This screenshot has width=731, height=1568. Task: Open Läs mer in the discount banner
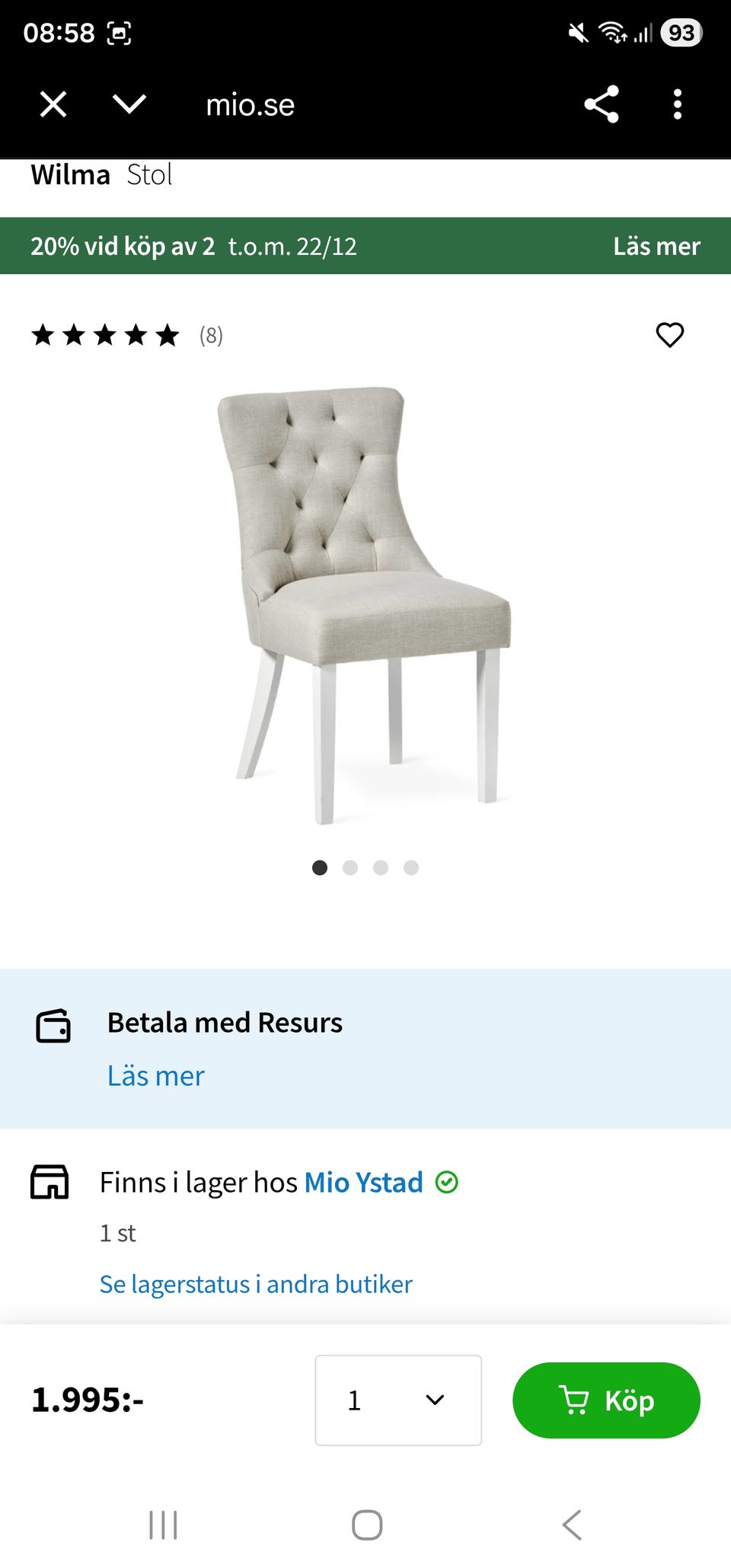click(x=656, y=245)
